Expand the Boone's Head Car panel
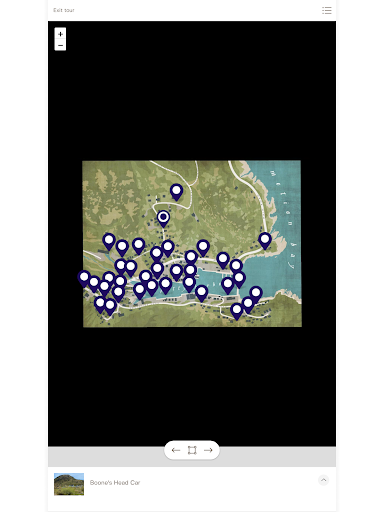The image size is (384, 512). (323, 480)
